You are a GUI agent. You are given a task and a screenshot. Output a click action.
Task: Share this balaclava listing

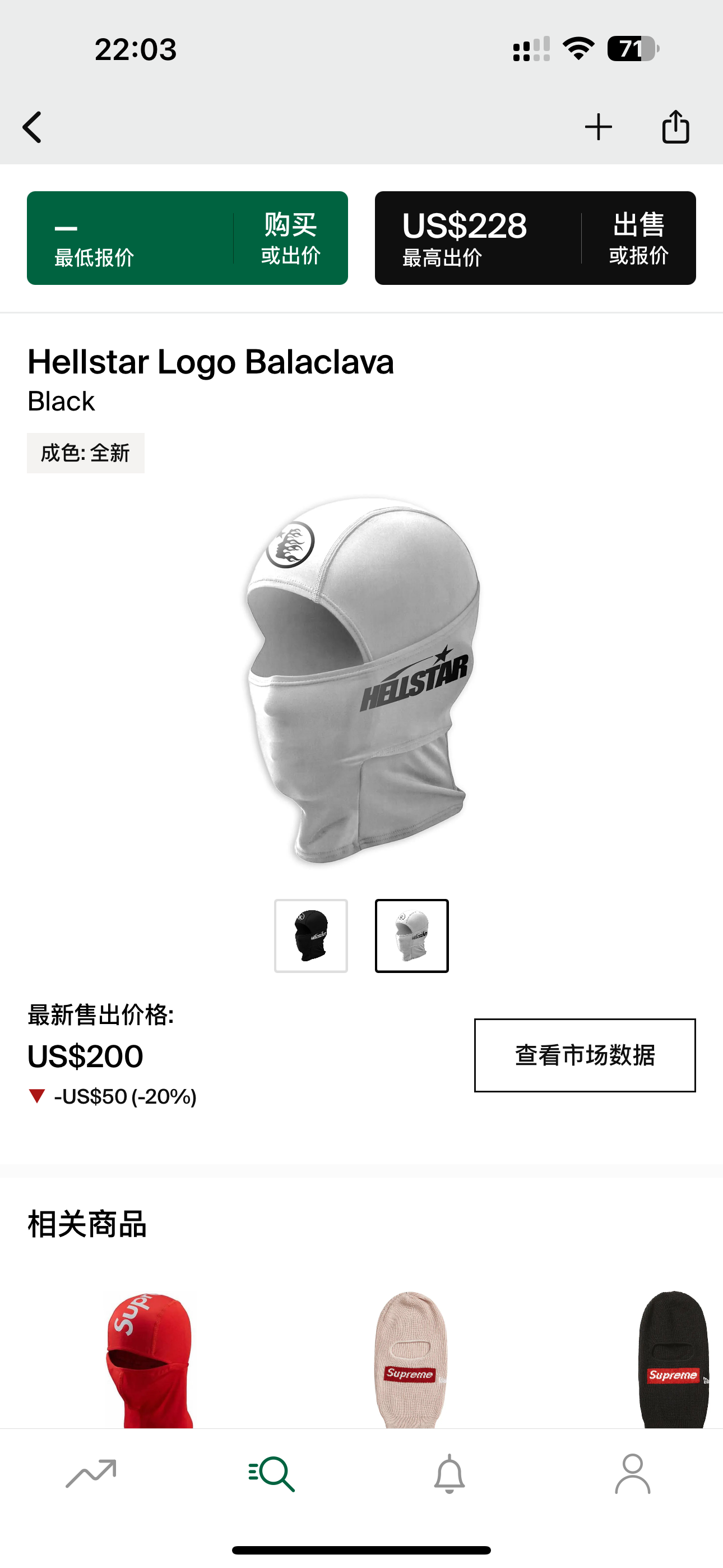[x=675, y=127]
